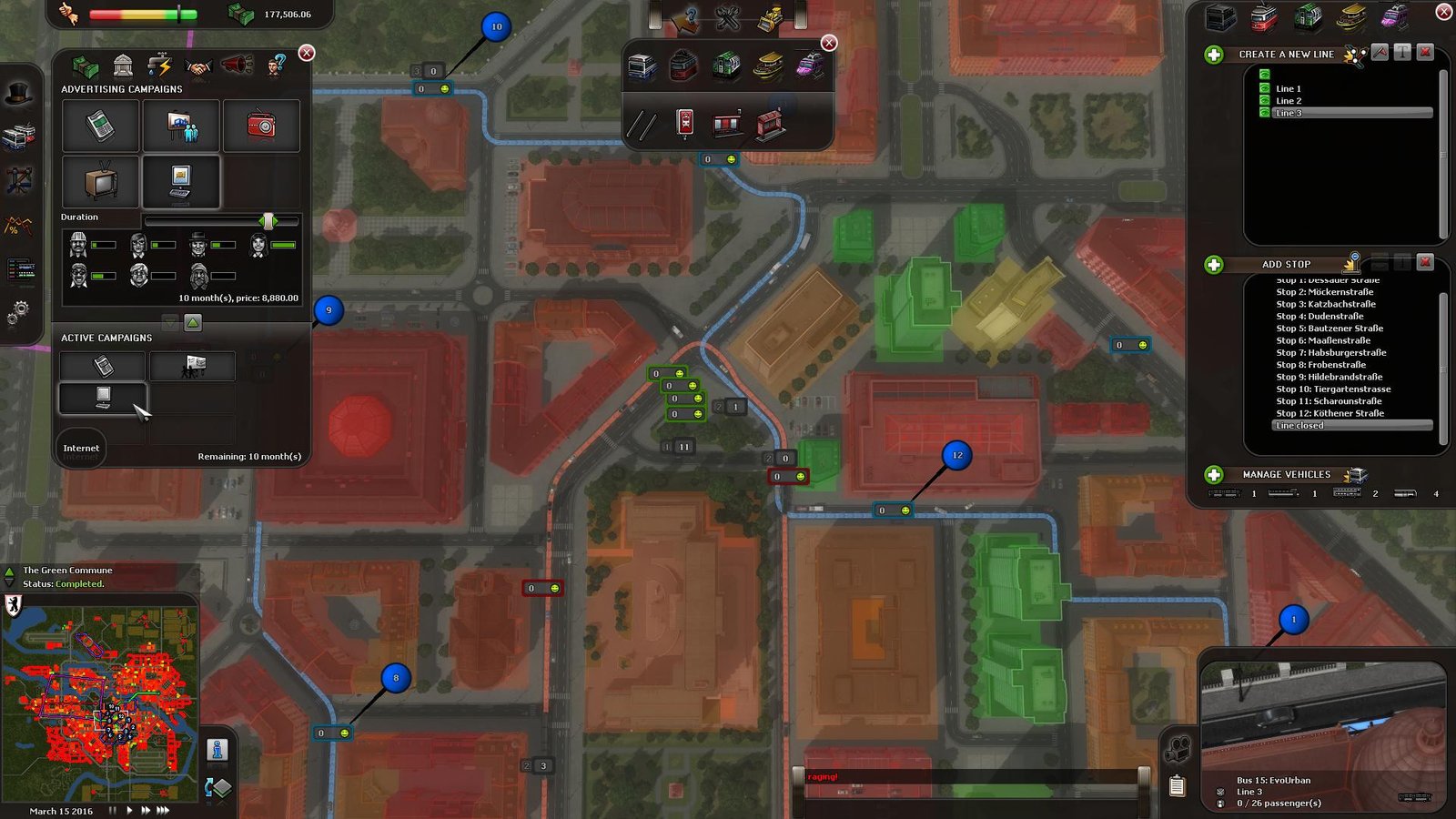This screenshot has height=819, width=1456.
Task: Open the settings gears in sidebar
Action: 18,312
